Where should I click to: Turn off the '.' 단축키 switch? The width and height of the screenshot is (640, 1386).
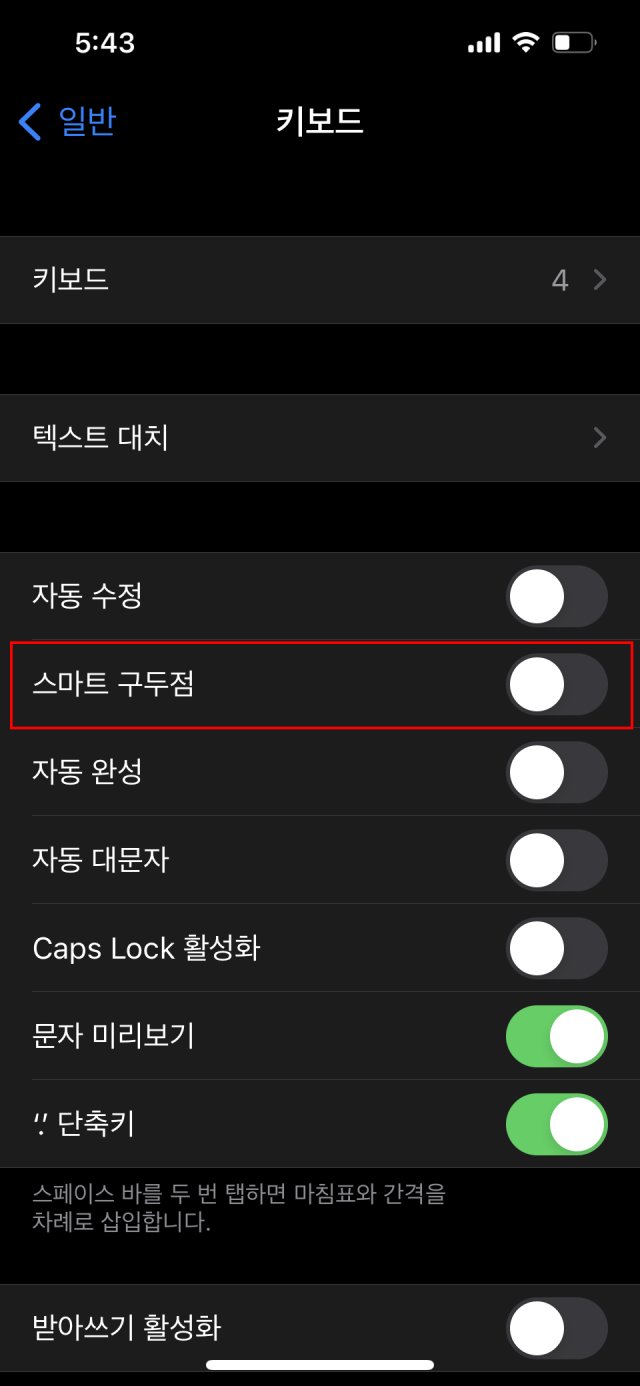click(557, 1125)
